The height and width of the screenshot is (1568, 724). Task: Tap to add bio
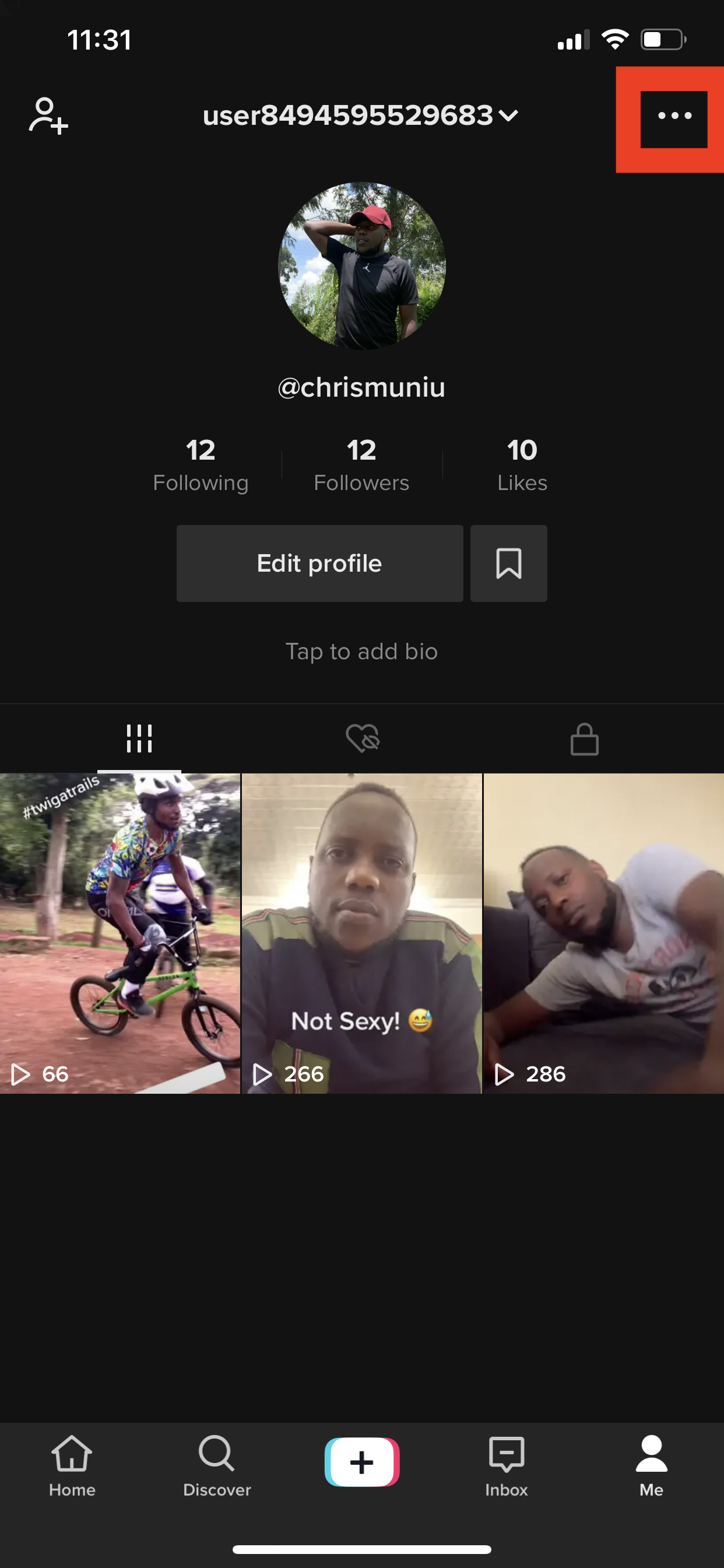361,652
